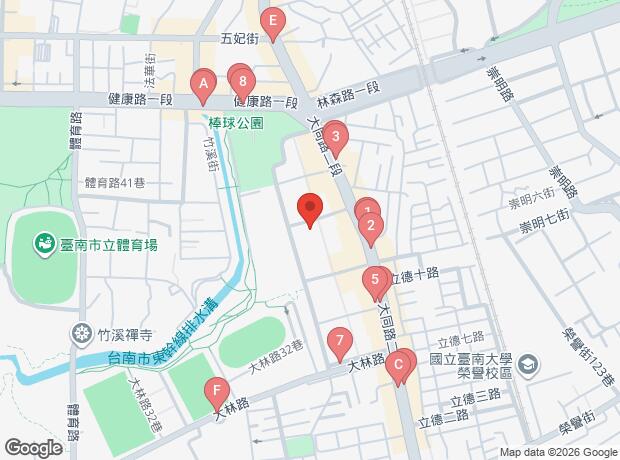Open 臺南市立體育場 place icon
The width and height of the screenshot is (620, 460).
(x=44, y=242)
